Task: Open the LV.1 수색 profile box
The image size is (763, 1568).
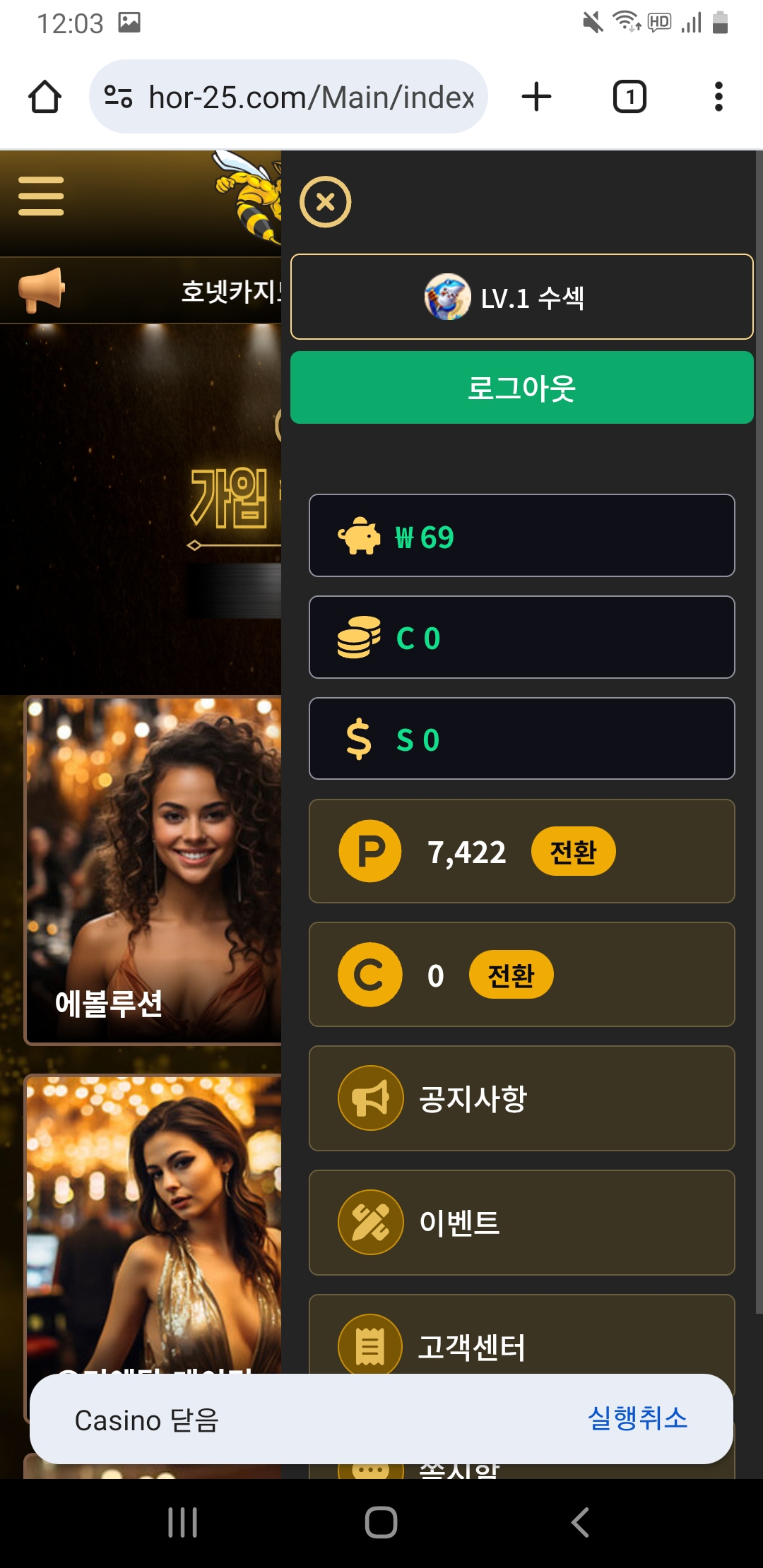Action: [522, 297]
